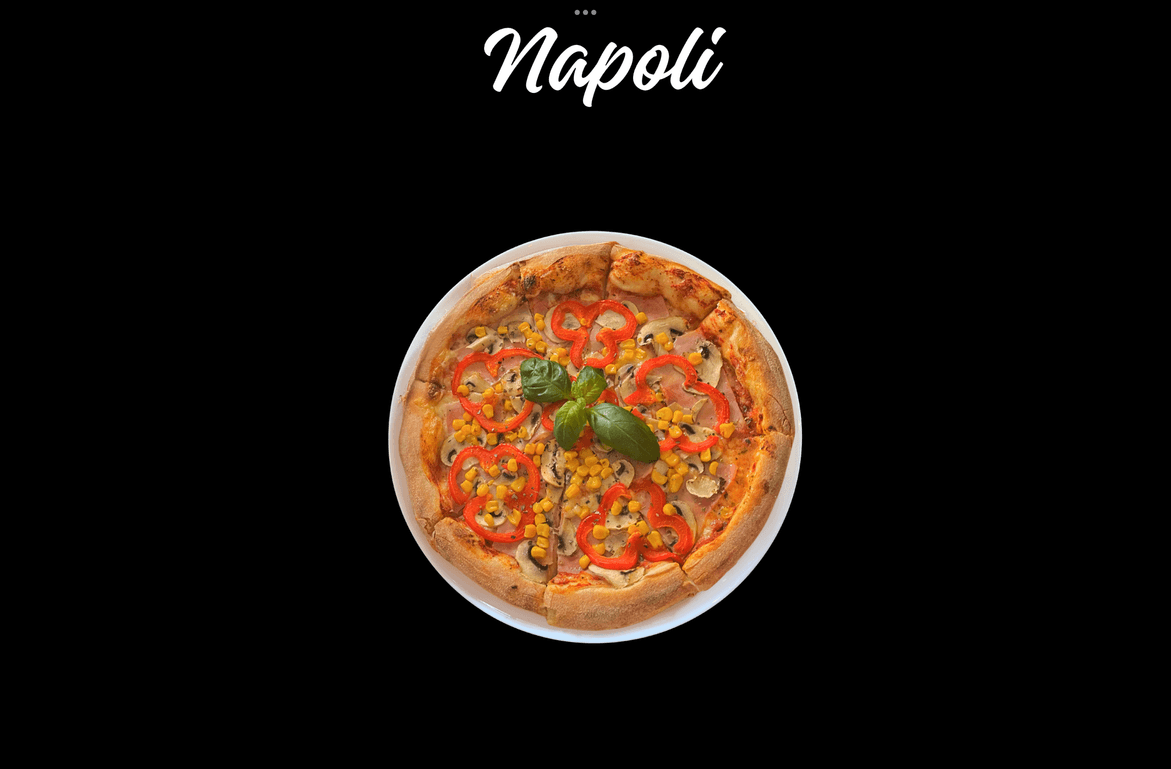Screen dimensions: 1171x769
Task: Open the three-dot multitasking menu
Action: tap(585, 12)
